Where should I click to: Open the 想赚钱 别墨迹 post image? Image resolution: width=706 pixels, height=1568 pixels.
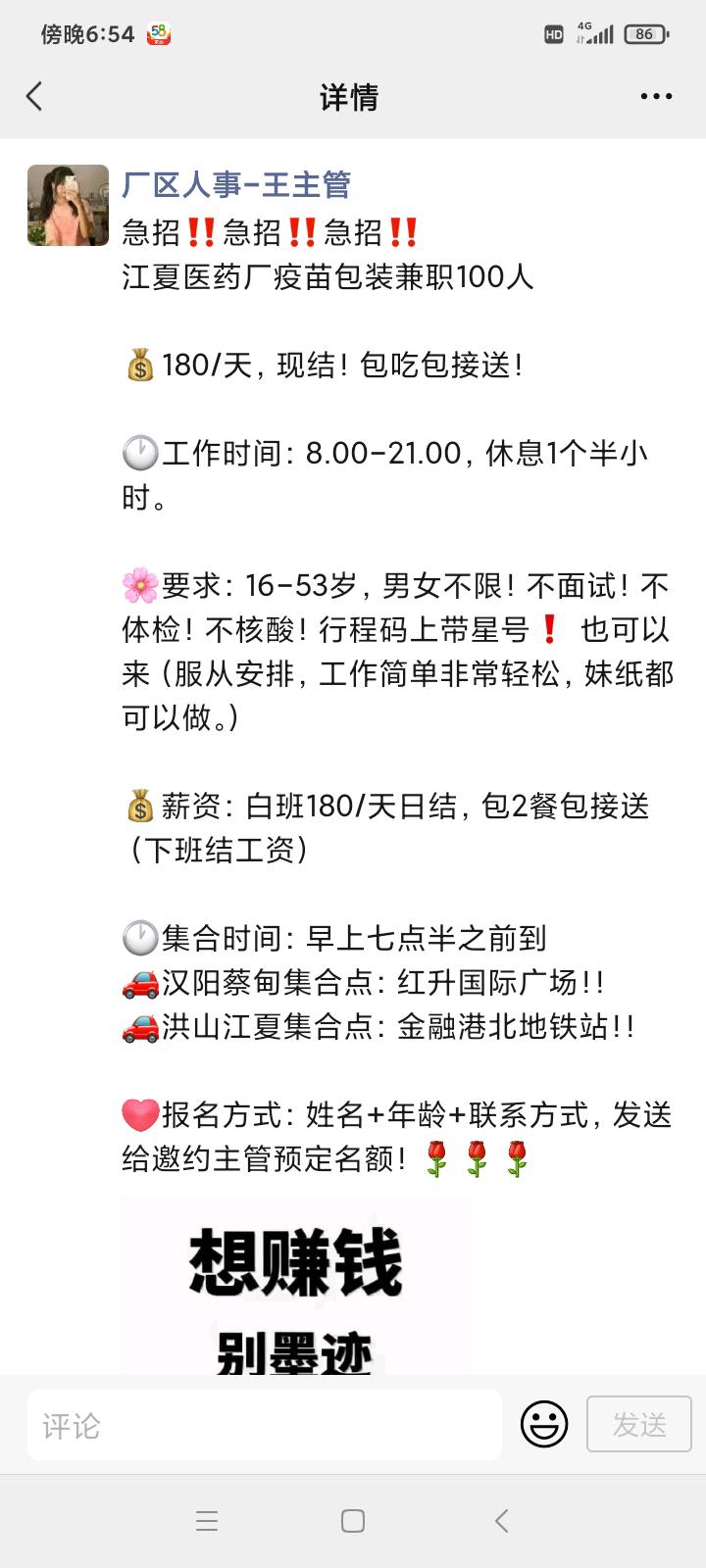[296, 1286]
